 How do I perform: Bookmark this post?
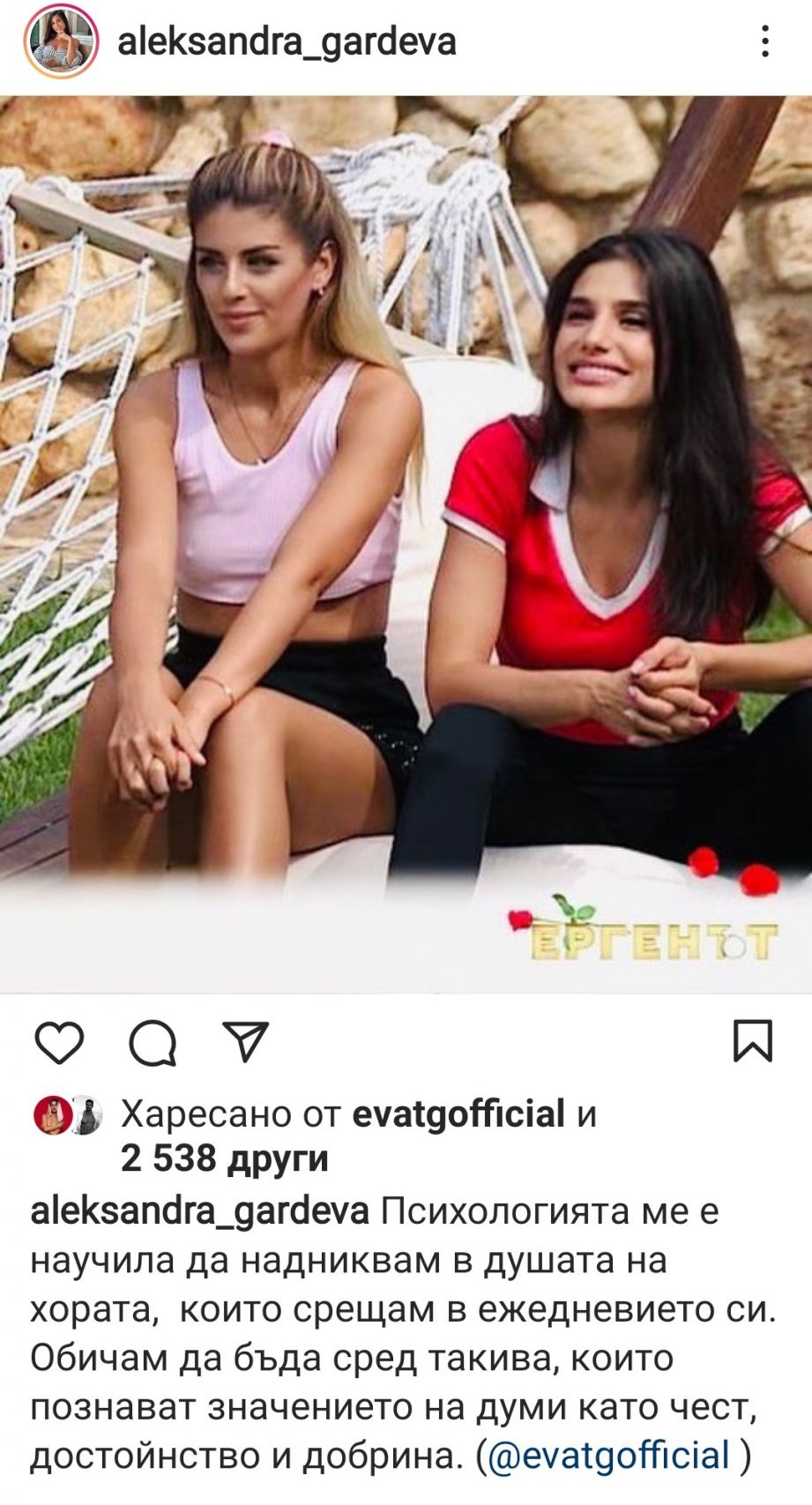[x=753, y=1041]
